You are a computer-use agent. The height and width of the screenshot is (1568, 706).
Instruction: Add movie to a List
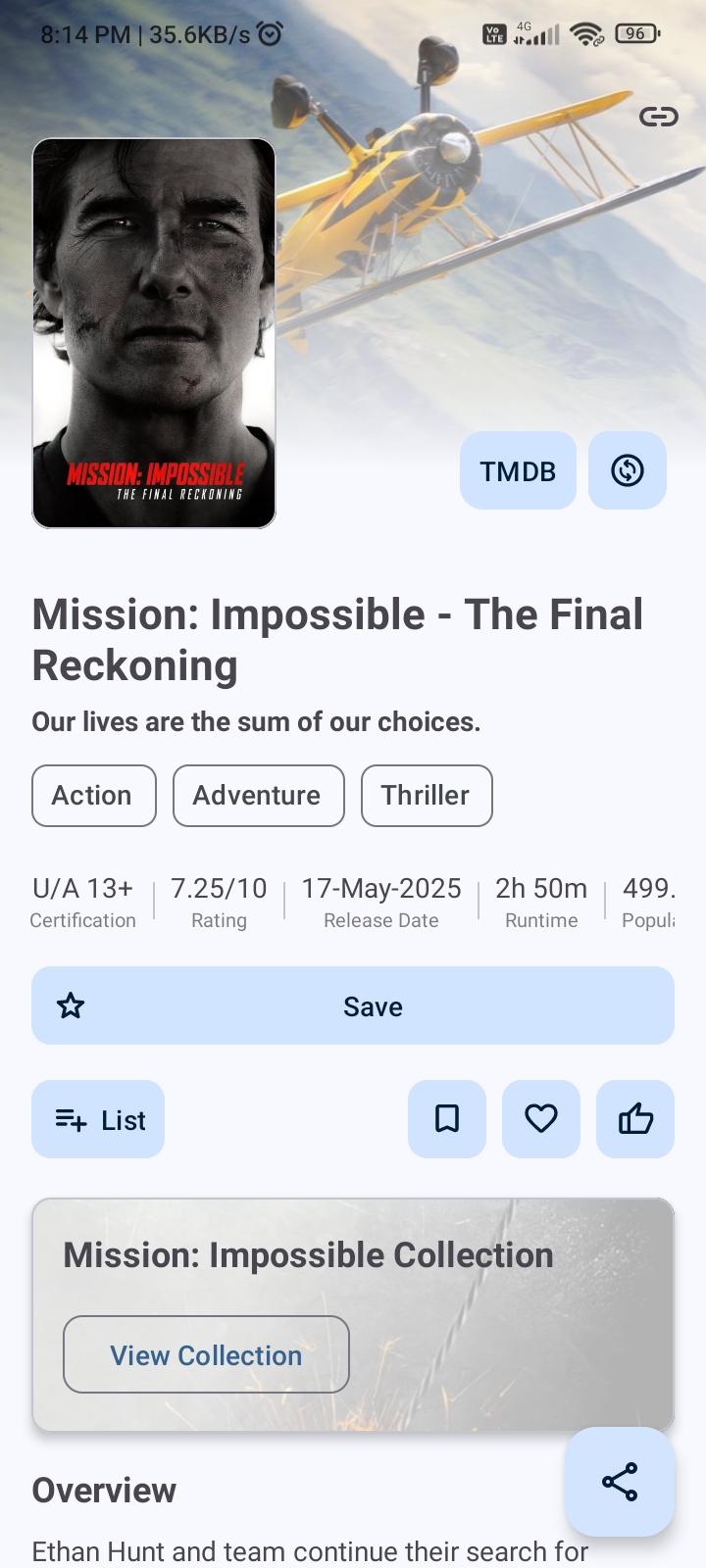click(98, 1119)
